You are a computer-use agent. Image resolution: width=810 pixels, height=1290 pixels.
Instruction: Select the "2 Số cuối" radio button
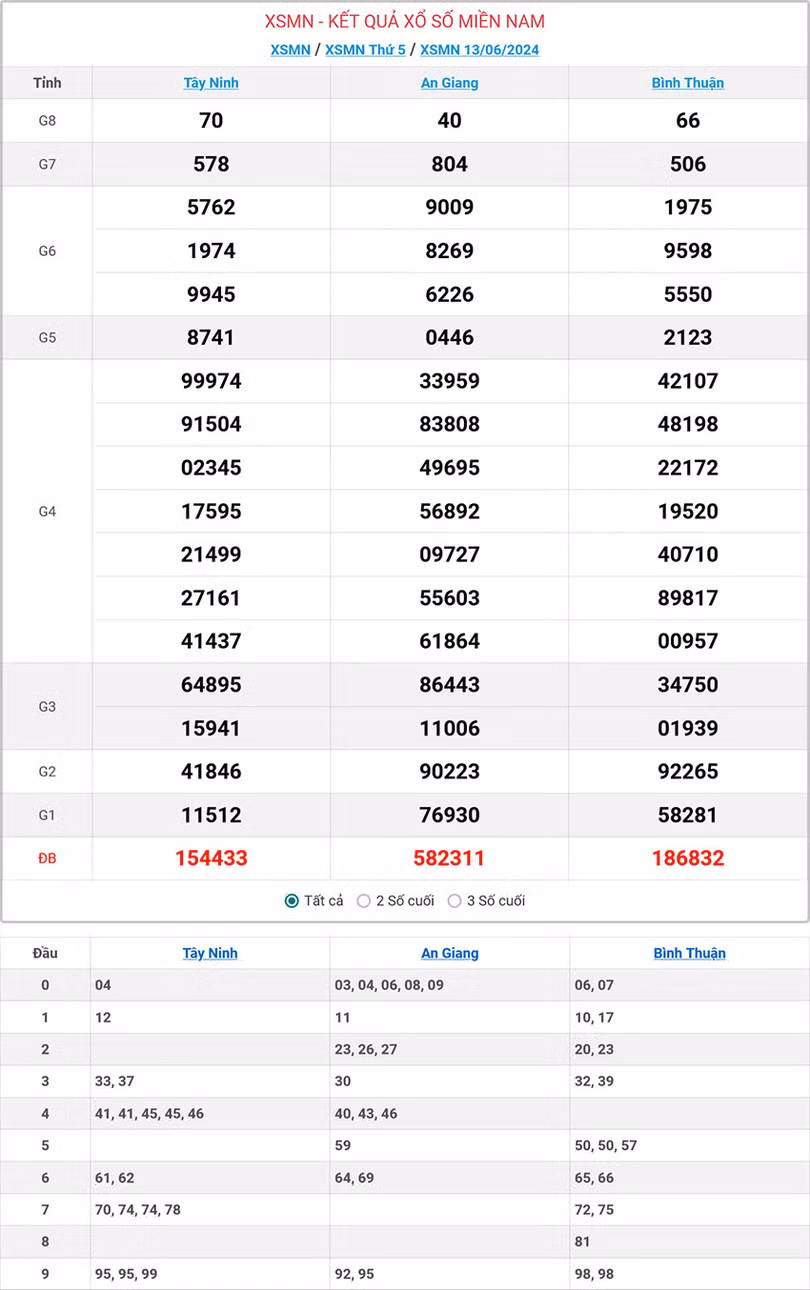365,900
